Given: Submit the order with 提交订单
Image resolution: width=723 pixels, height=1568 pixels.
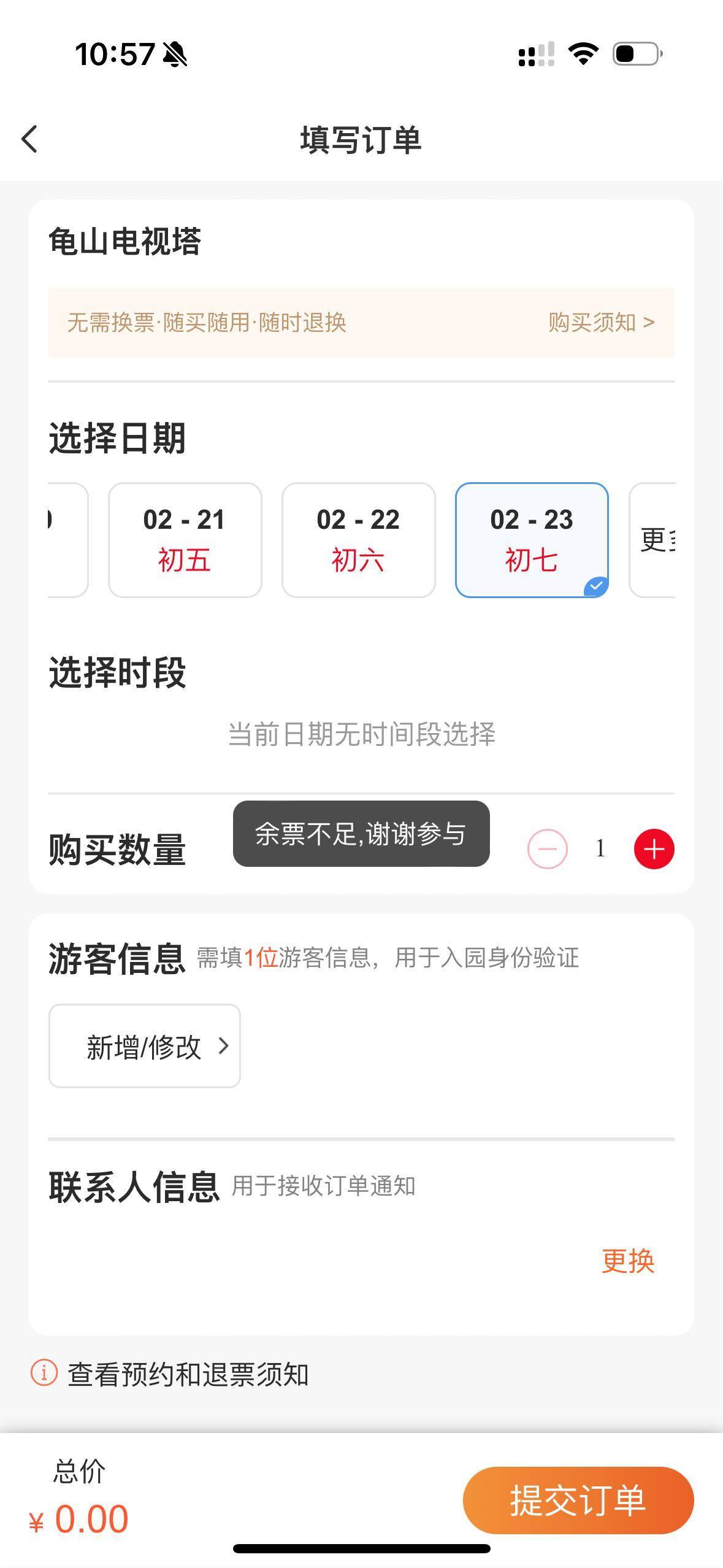Looking at the screenshot, I should 578,1500.
